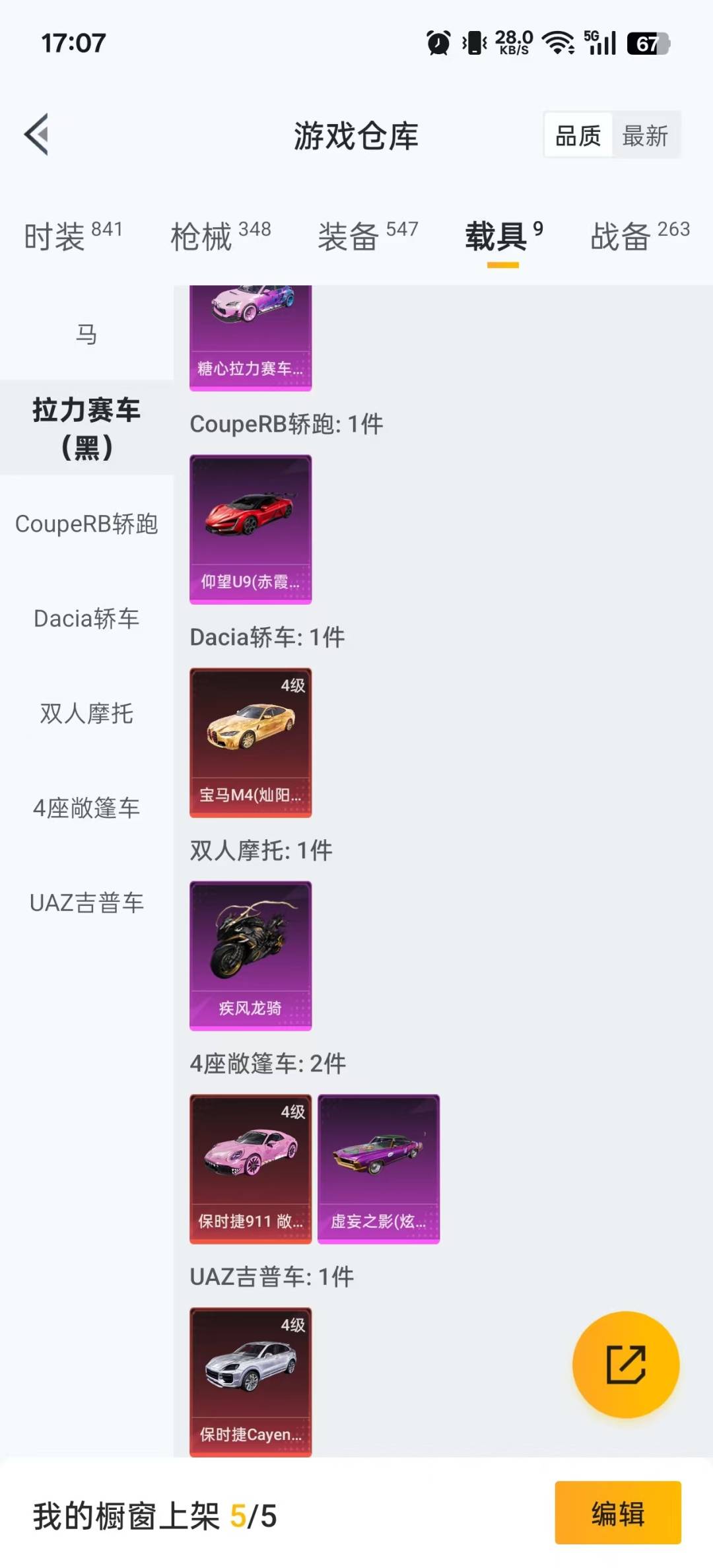Expand the CoupeRB轿跑 sidebar category
This screenshot has height=1568, width=713.
(x=85, y=525)
